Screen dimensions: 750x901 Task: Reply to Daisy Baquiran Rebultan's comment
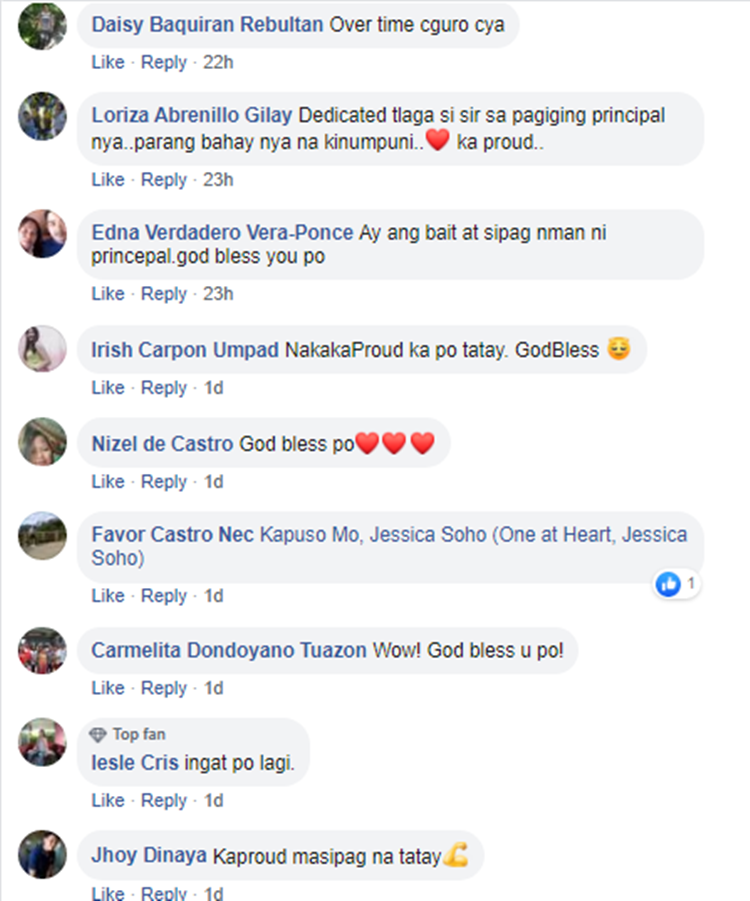[x=164, y=62]
